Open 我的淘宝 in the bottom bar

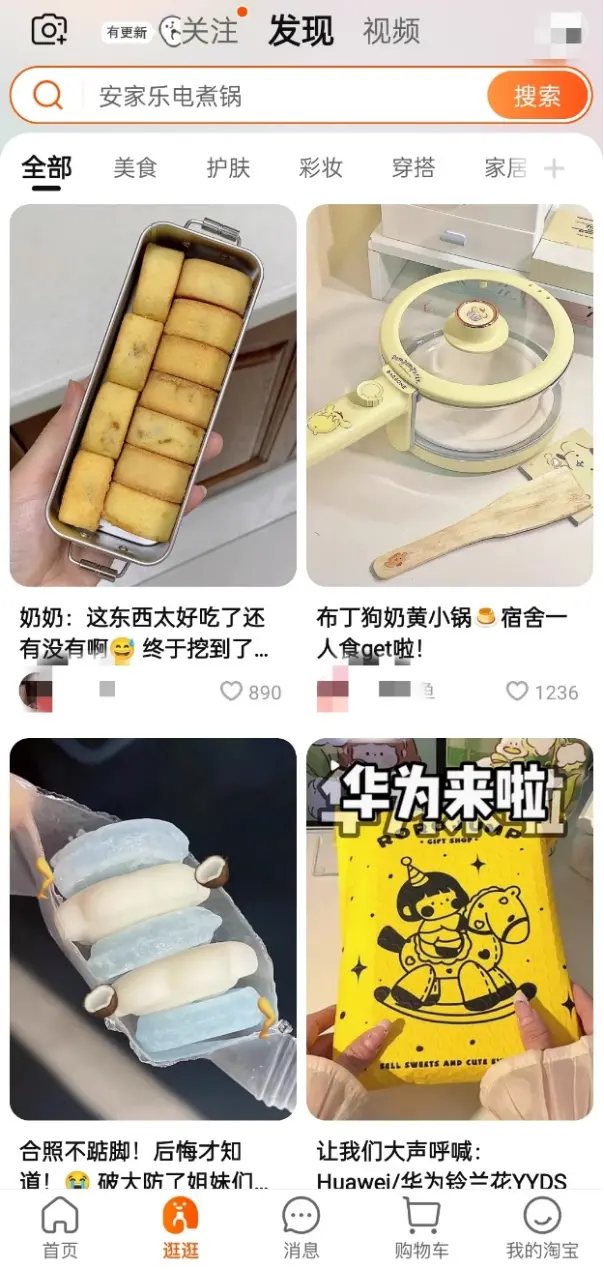542,1228
